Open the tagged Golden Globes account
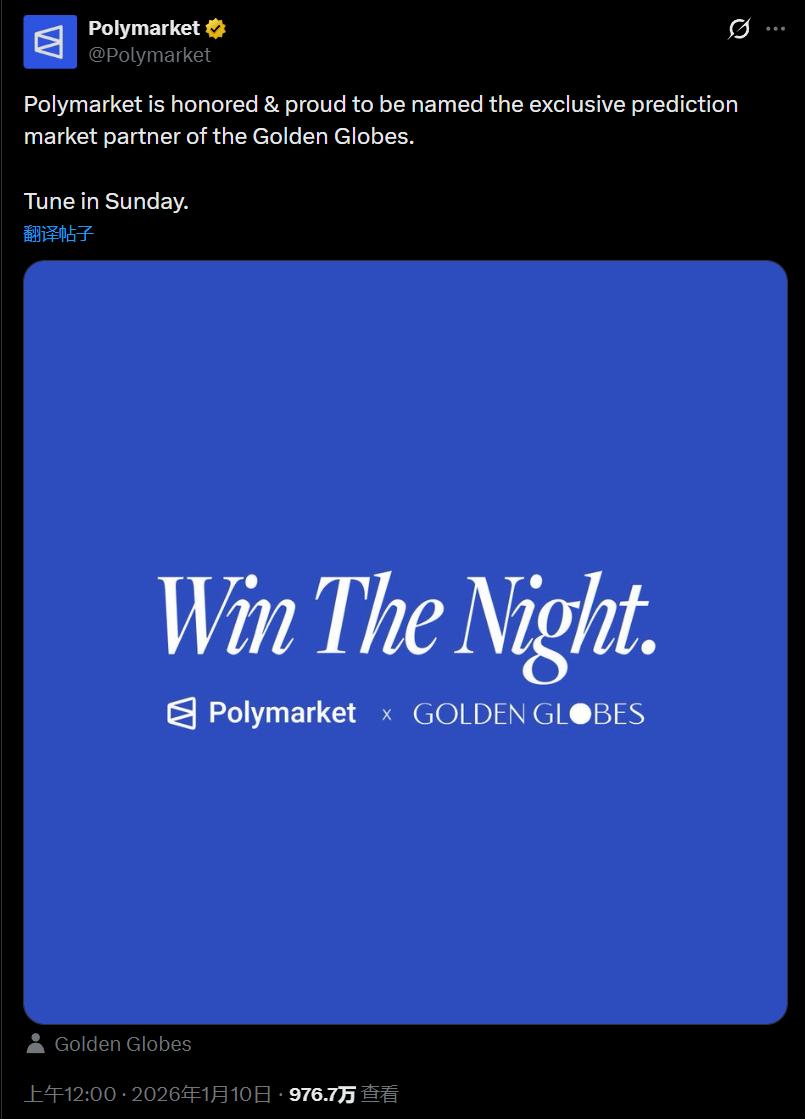This screenshot has height=1119, width=805. 122,1044
